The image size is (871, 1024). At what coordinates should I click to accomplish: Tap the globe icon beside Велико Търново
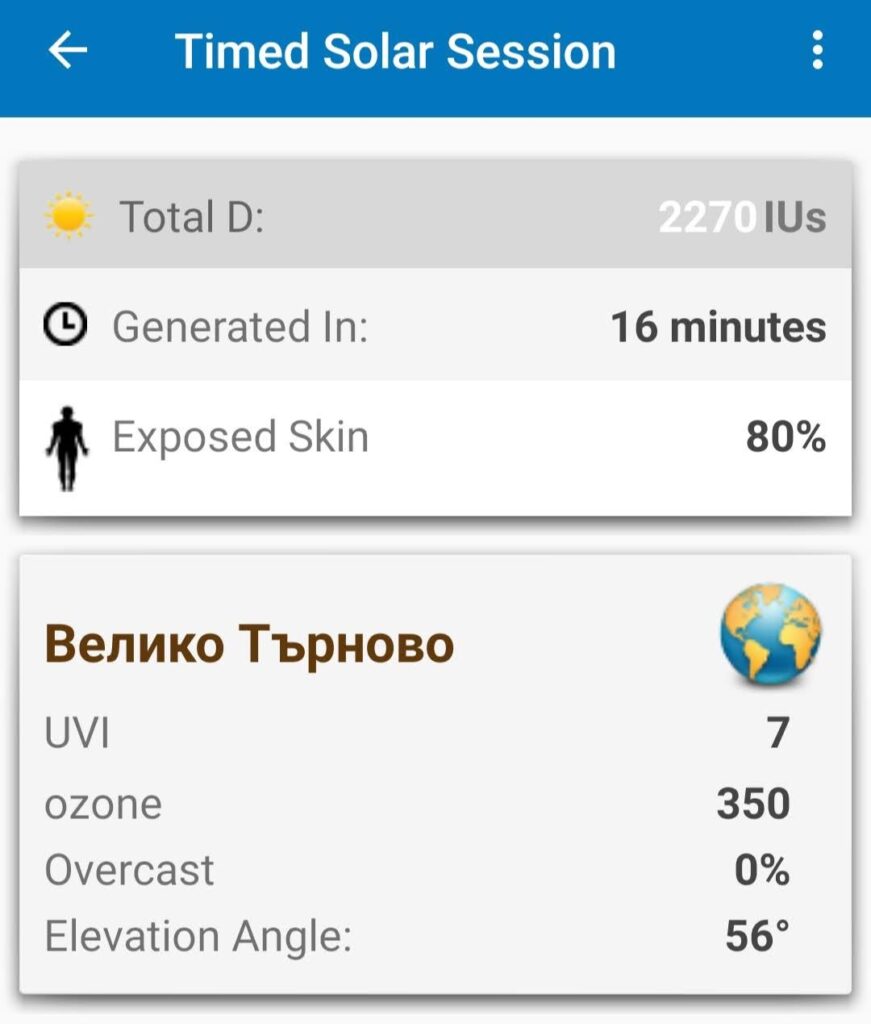click(770, 634)
